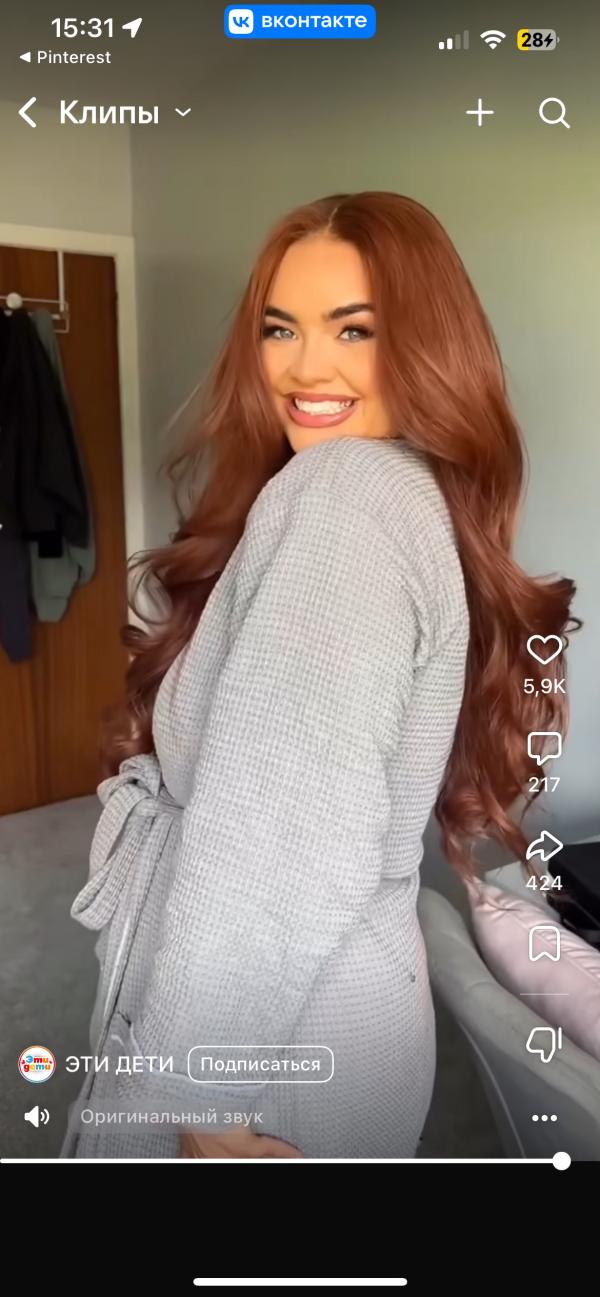Like this clip with the heart icon

click(544, 651)
